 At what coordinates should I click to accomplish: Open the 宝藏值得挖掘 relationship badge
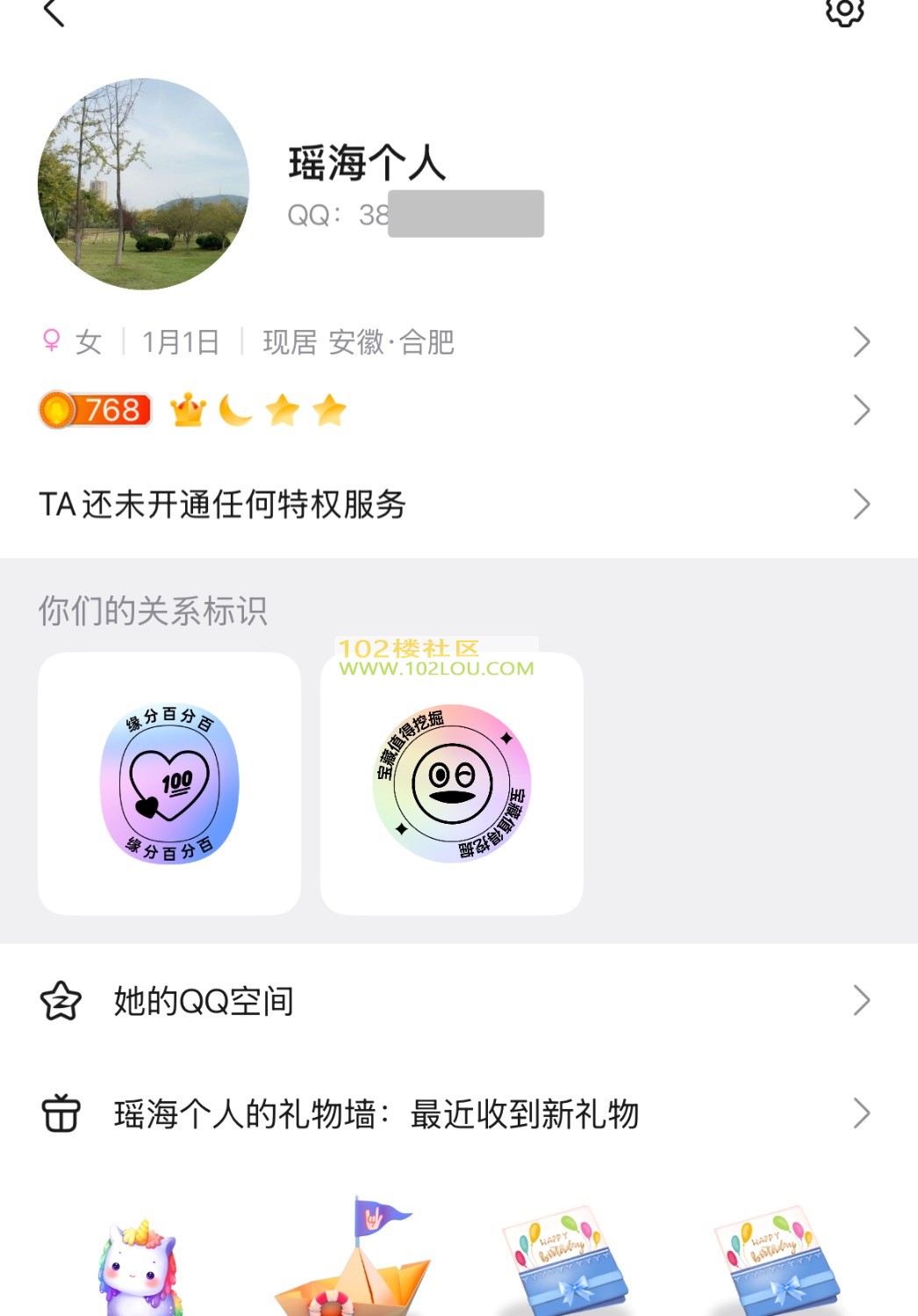[452, 783]
